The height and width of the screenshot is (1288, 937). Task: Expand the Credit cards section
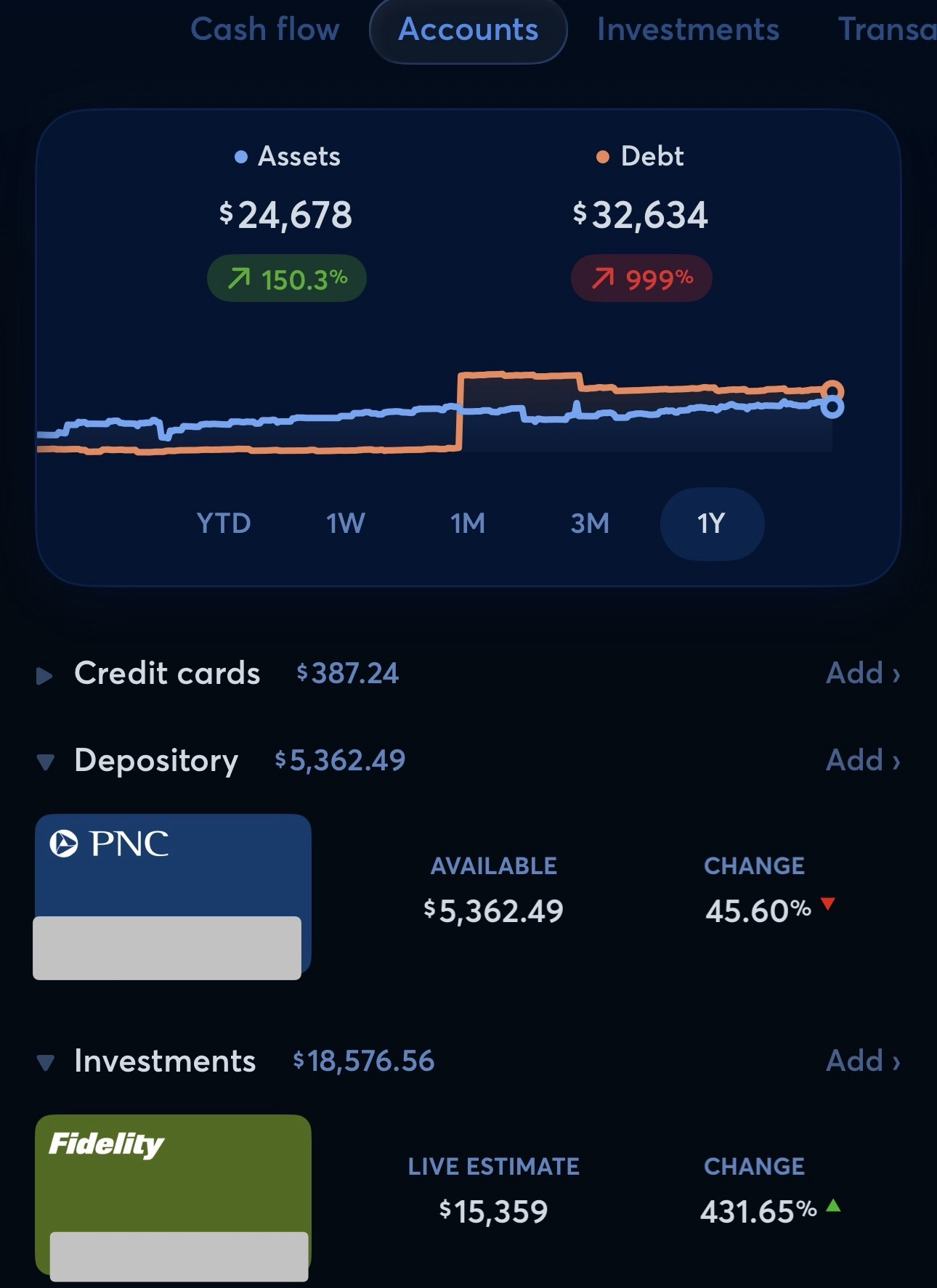point(45,675)
